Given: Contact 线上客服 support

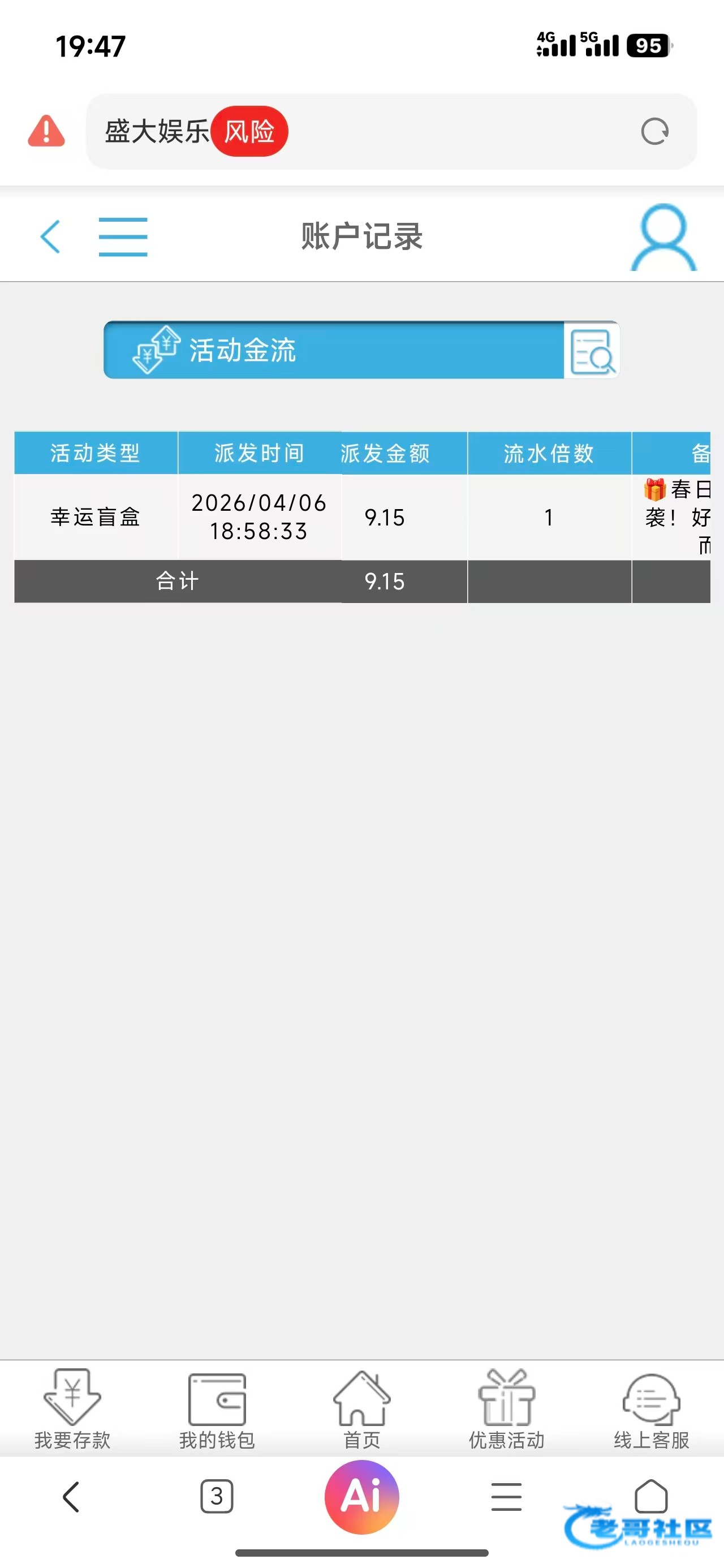Looking at the screenshot, I should pyautogui.click(x=651, y=1410).
